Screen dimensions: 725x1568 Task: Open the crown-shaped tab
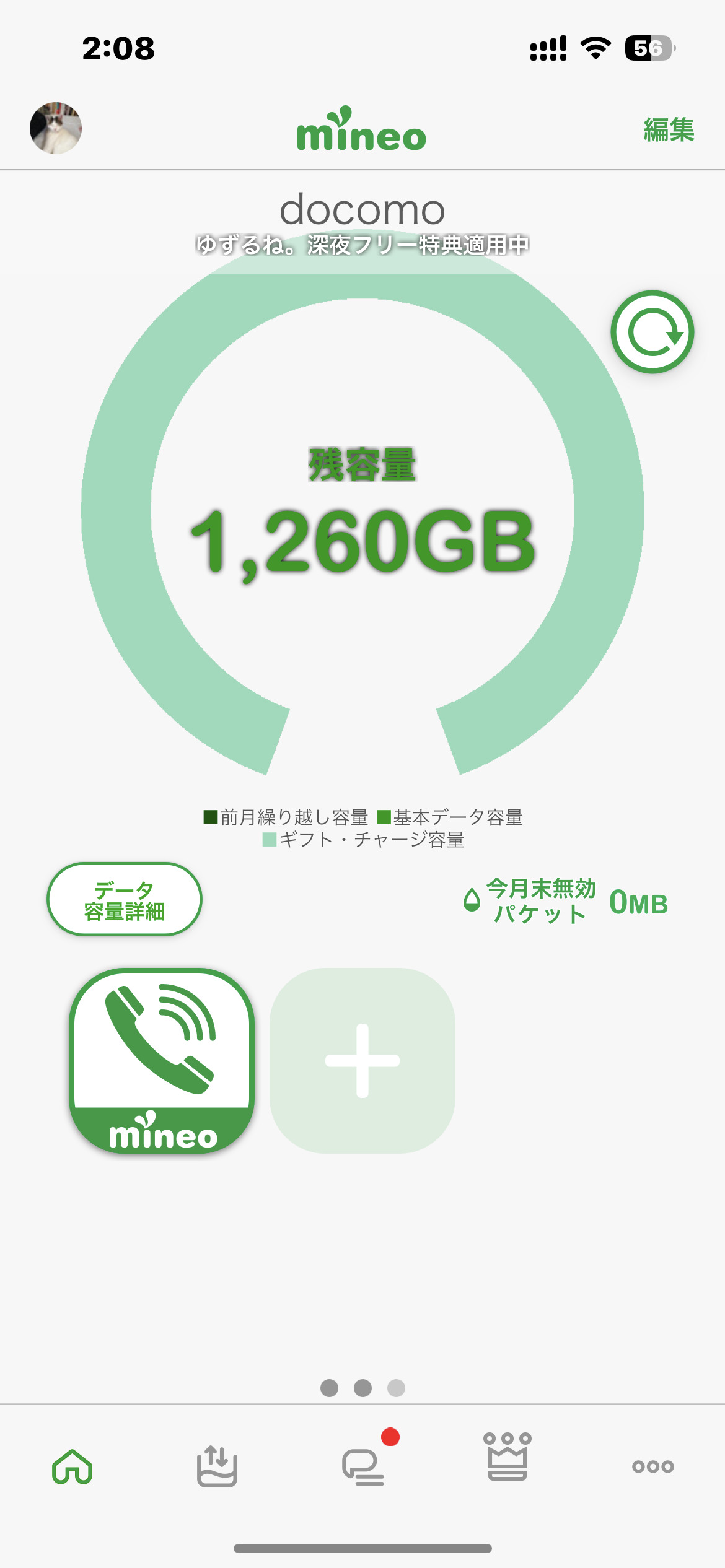[x=507, y=1457]
